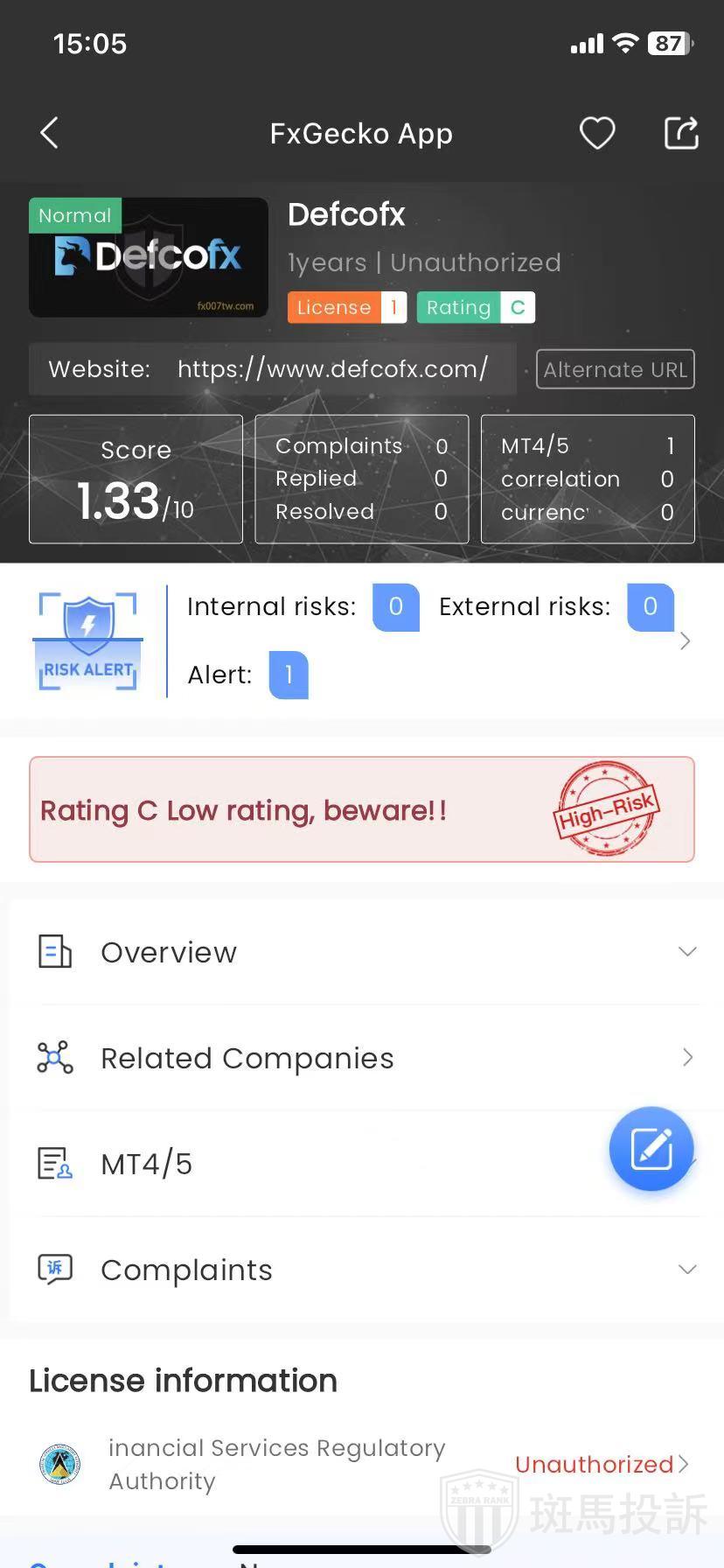
Task: Tap the License 1 badge
Action: point(346,307)
